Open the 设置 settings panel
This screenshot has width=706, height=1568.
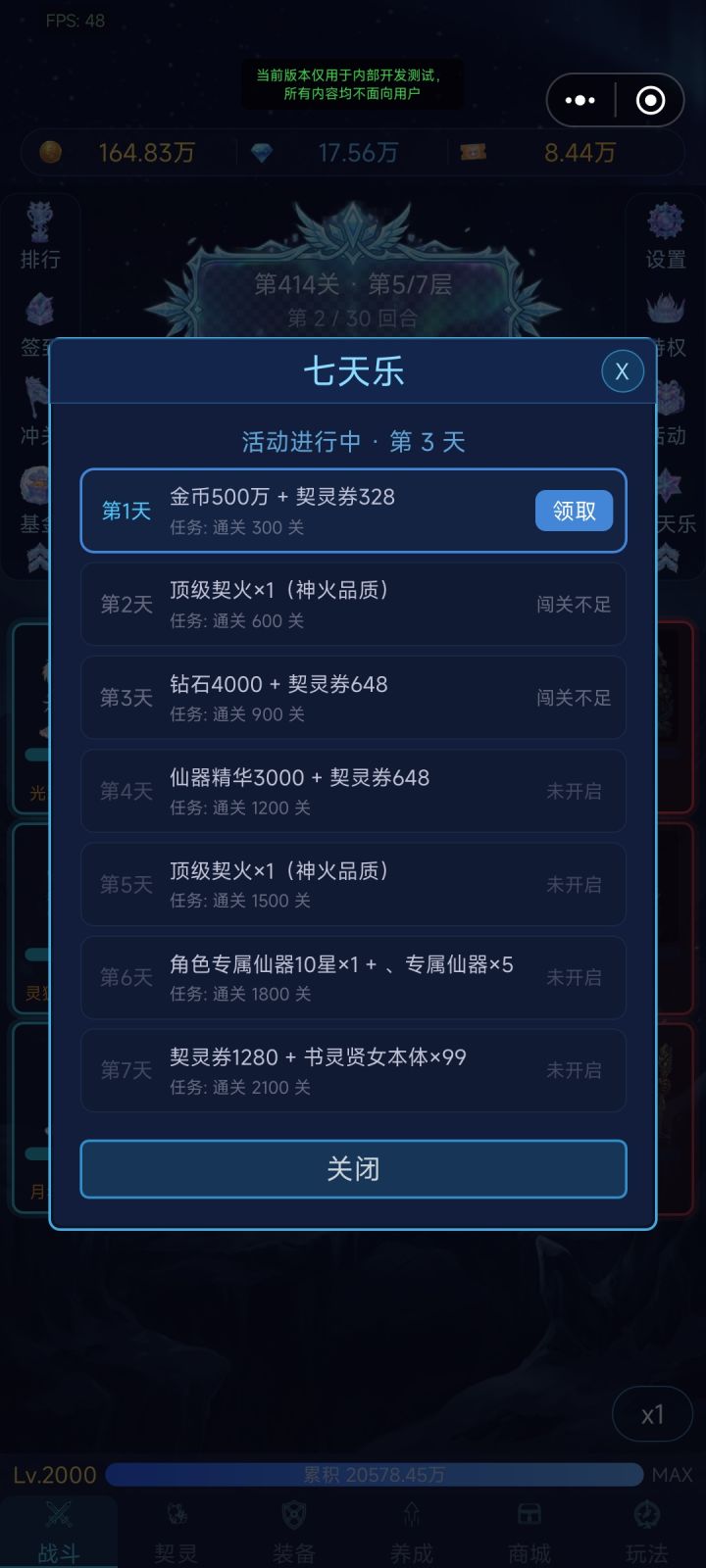pos(665,235)
